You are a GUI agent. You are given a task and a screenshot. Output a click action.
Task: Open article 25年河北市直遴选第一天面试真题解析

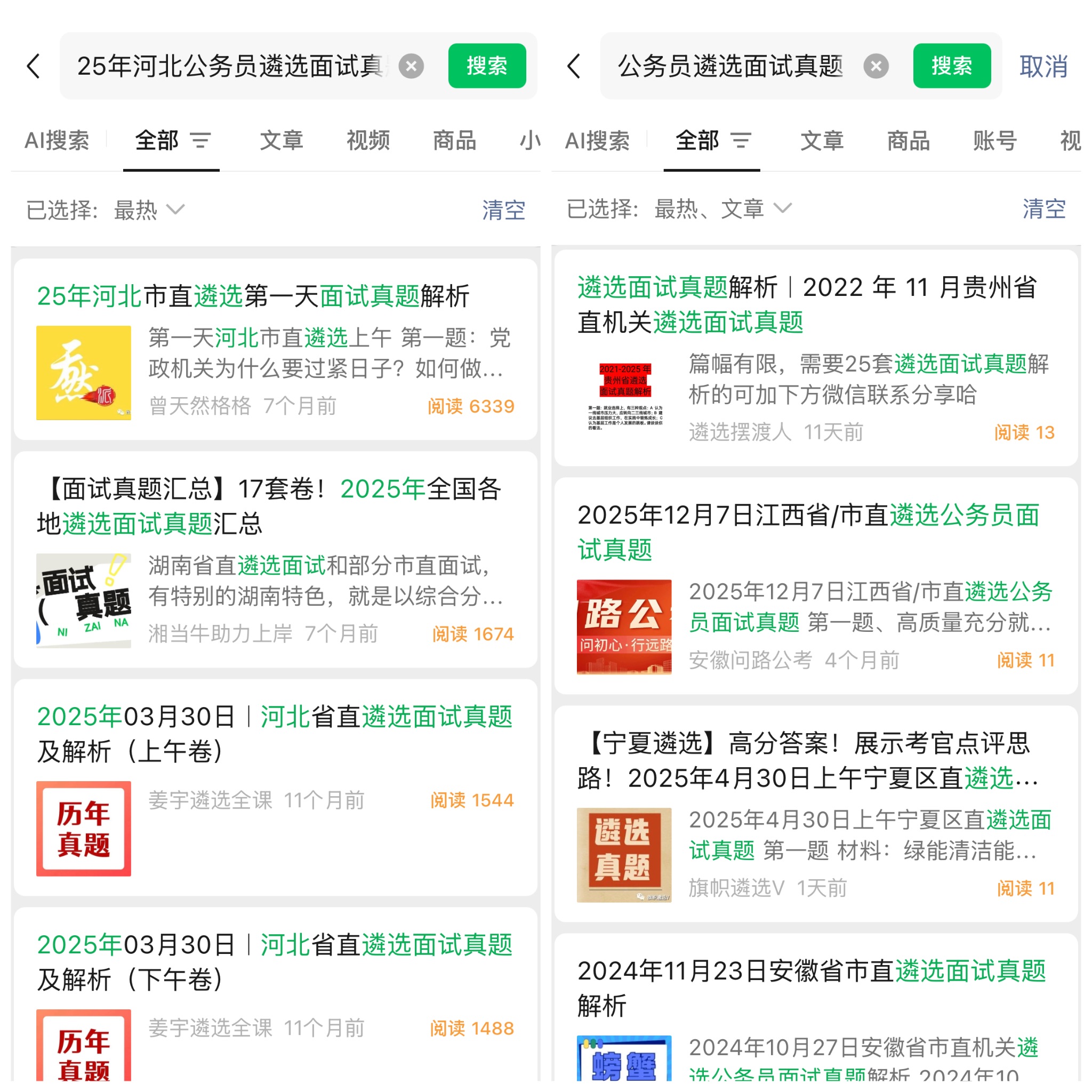point(253,296)
